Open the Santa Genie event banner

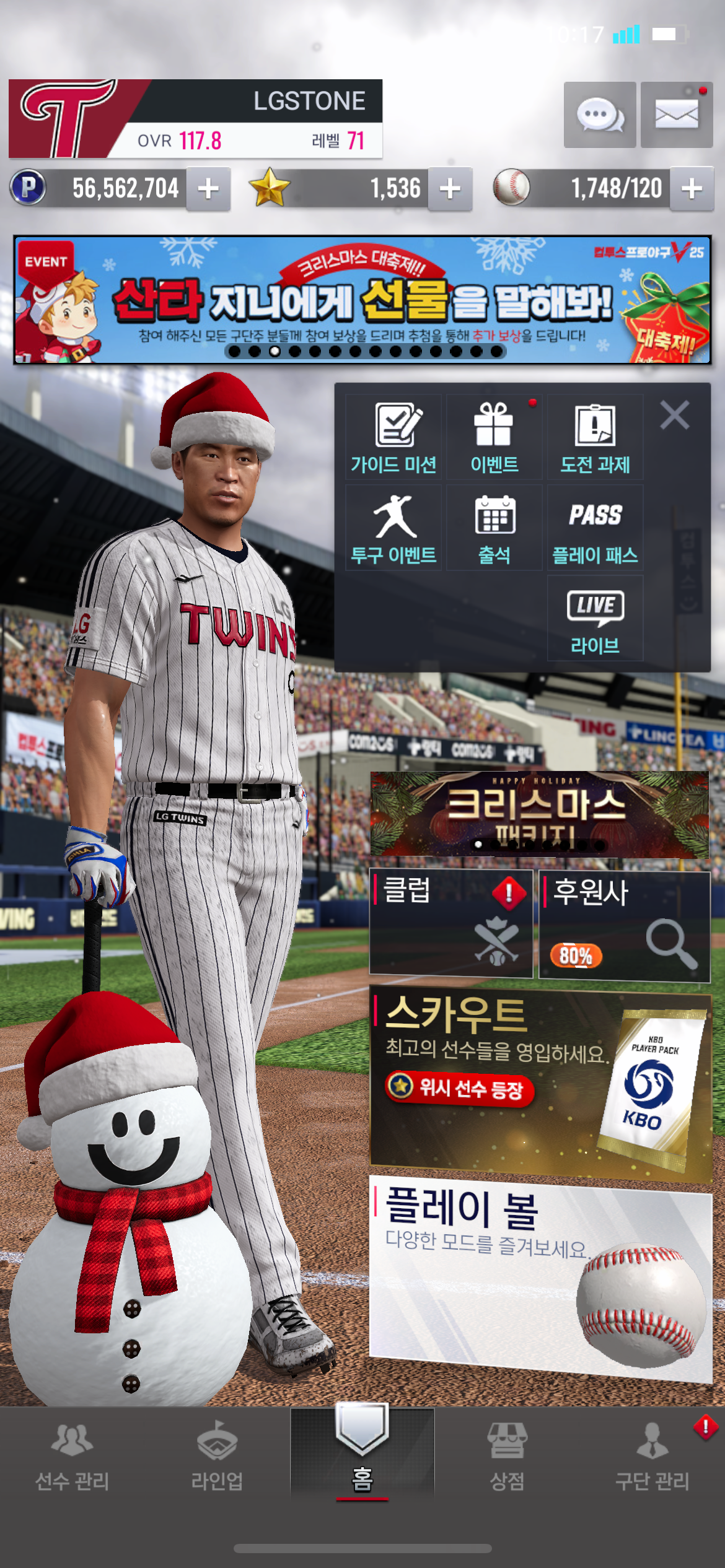(362, 300)
